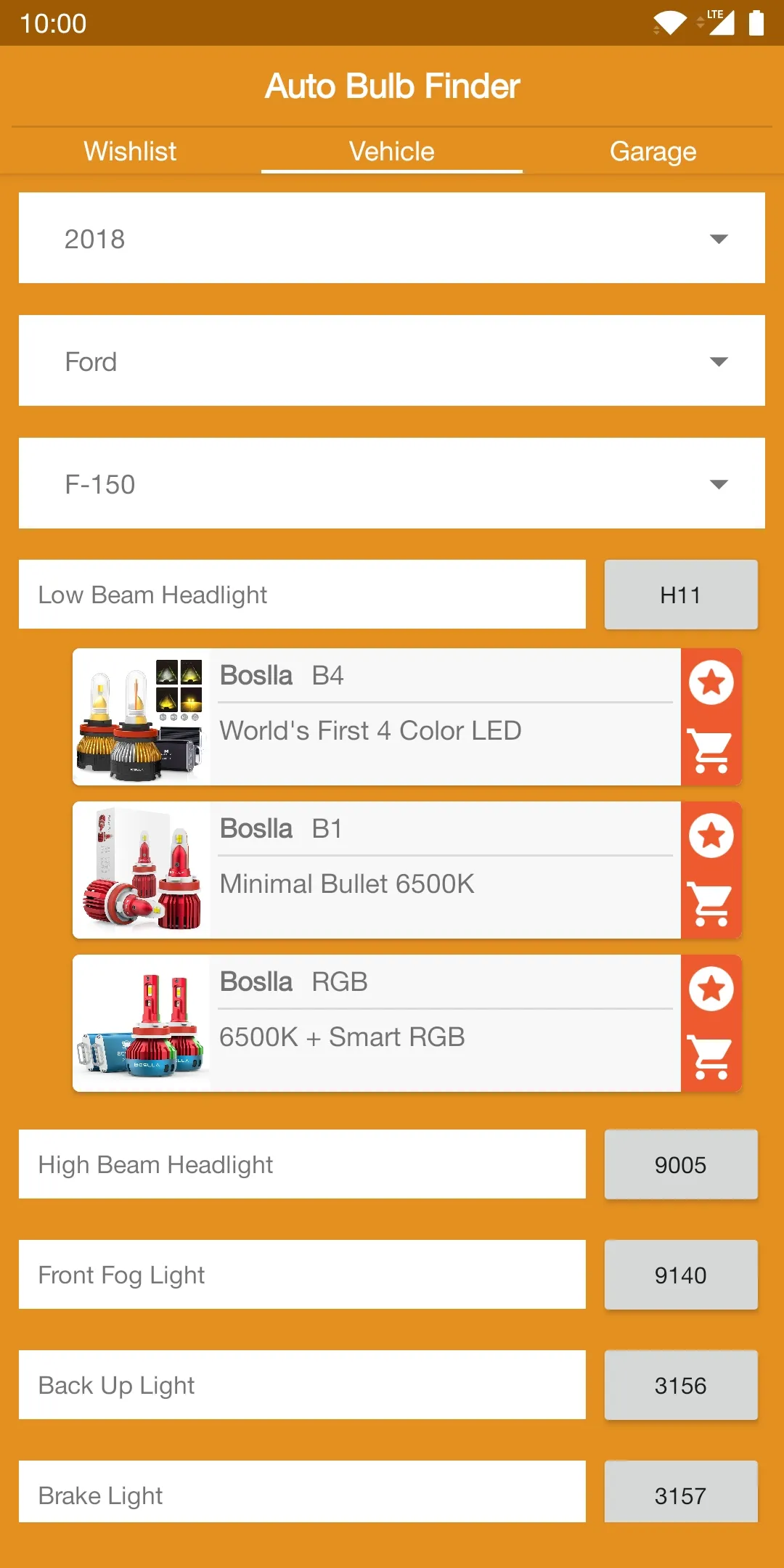Tap the 9005 bulb size button

680,1164
